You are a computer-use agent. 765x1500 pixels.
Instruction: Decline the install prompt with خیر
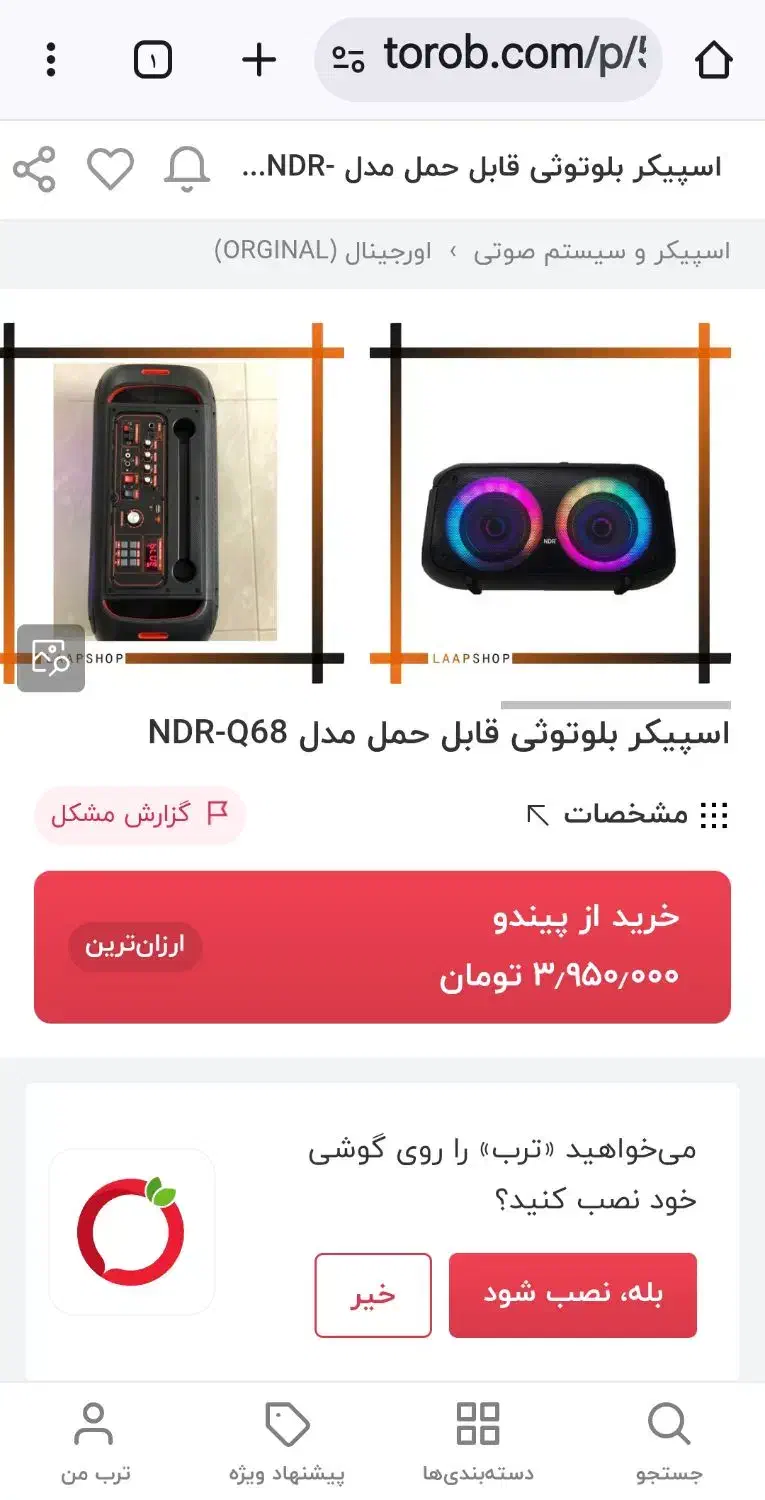click(373, 1294)
